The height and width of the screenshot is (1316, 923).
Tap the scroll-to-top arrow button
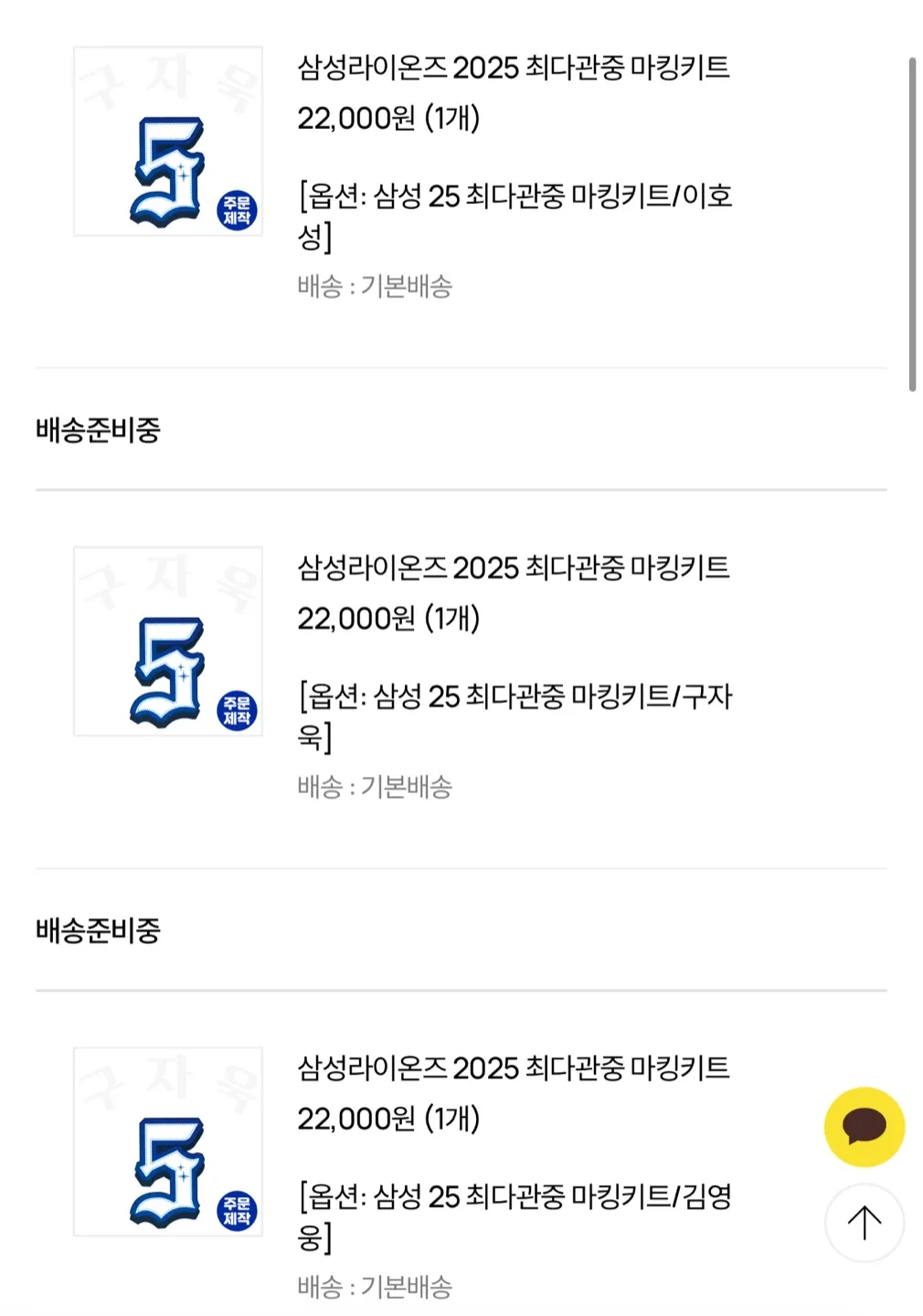(x=864, y=1222)
